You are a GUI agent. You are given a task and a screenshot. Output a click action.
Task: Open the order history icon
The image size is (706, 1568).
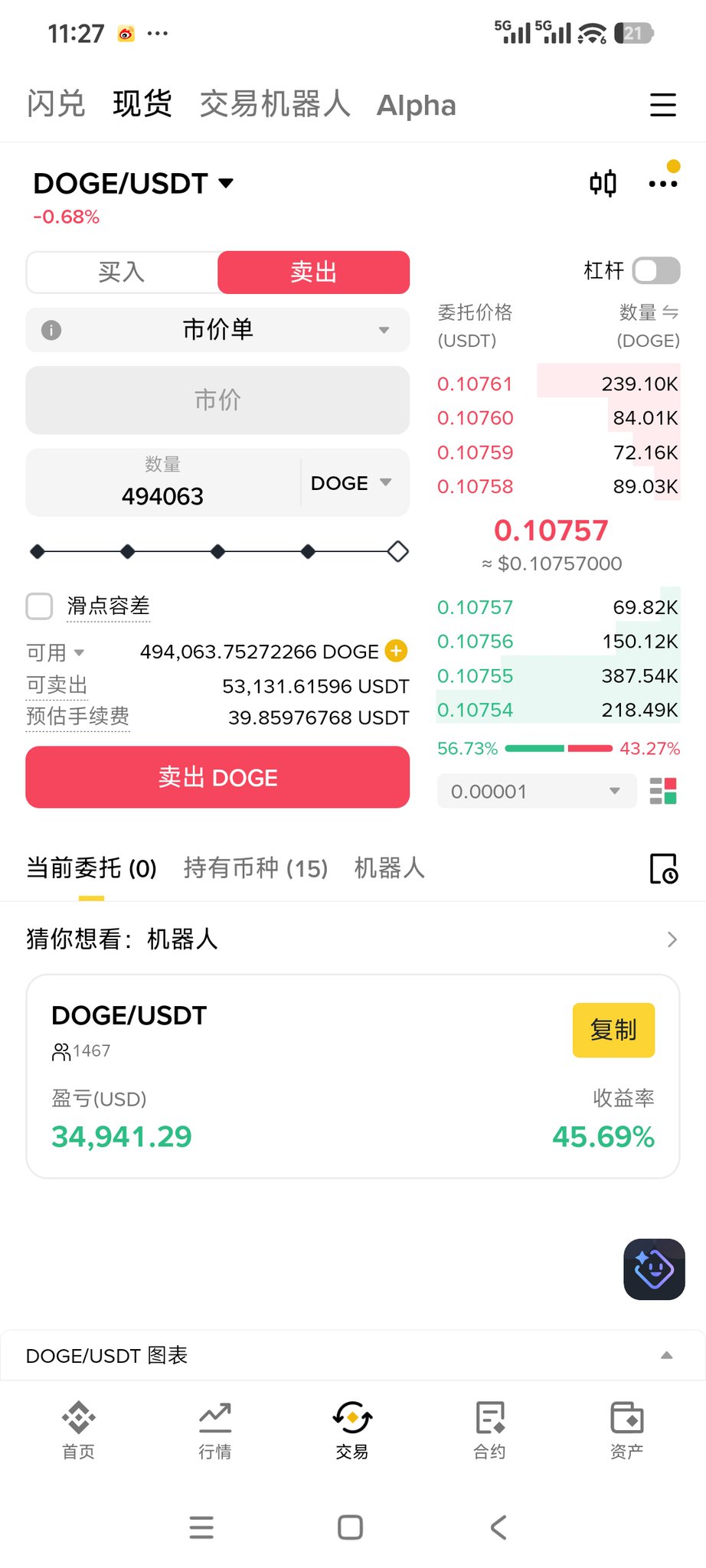tap(663, 868)
